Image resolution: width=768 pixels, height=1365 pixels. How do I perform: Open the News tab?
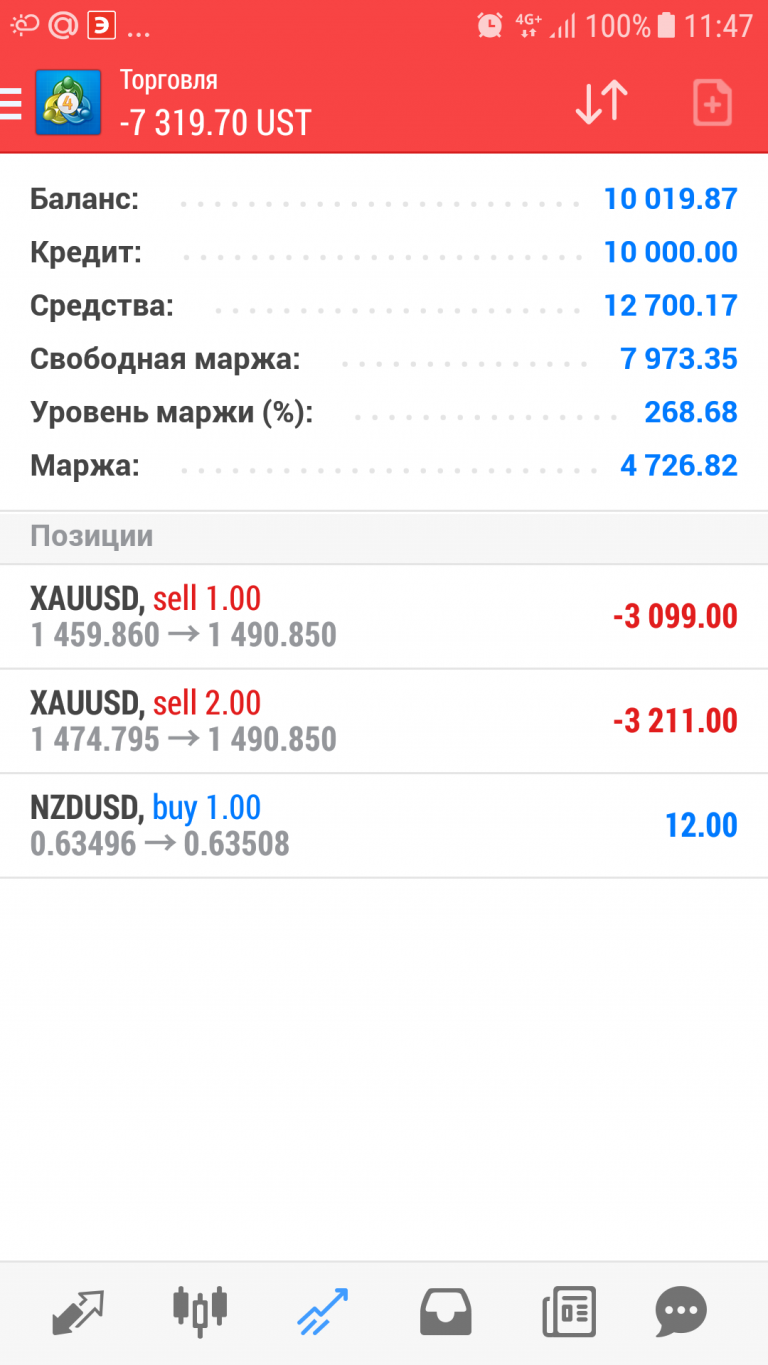pos(568,1312)
